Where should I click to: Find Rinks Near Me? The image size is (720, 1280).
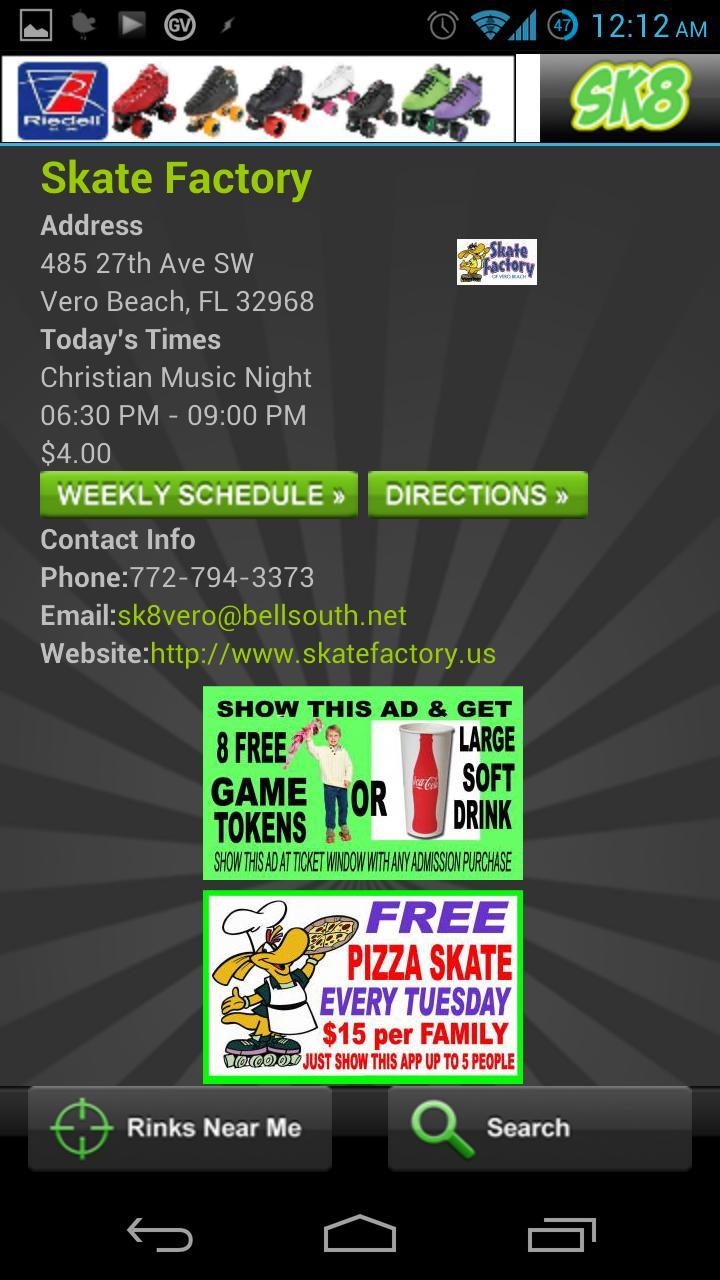[x=180, y=1128]
